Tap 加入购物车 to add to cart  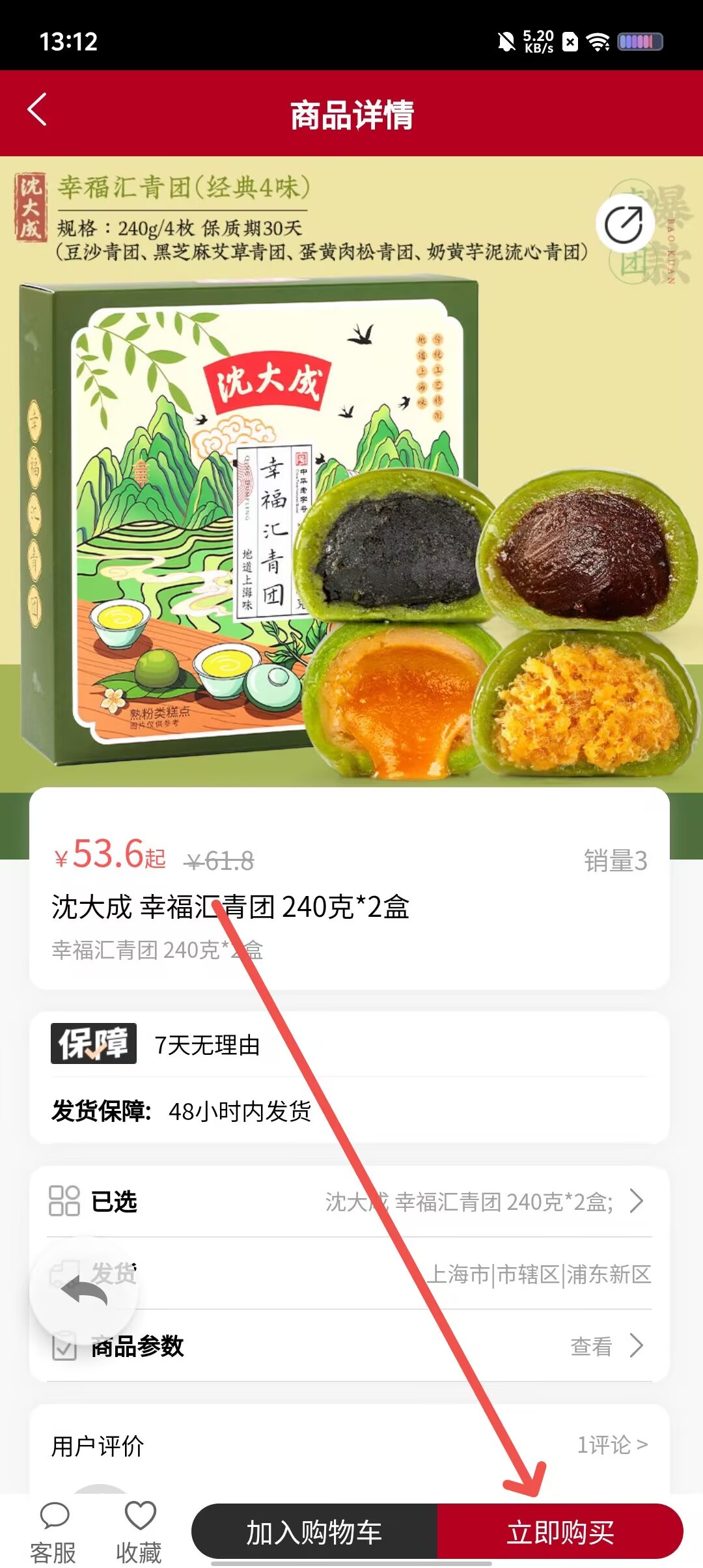click(314, 1532)
